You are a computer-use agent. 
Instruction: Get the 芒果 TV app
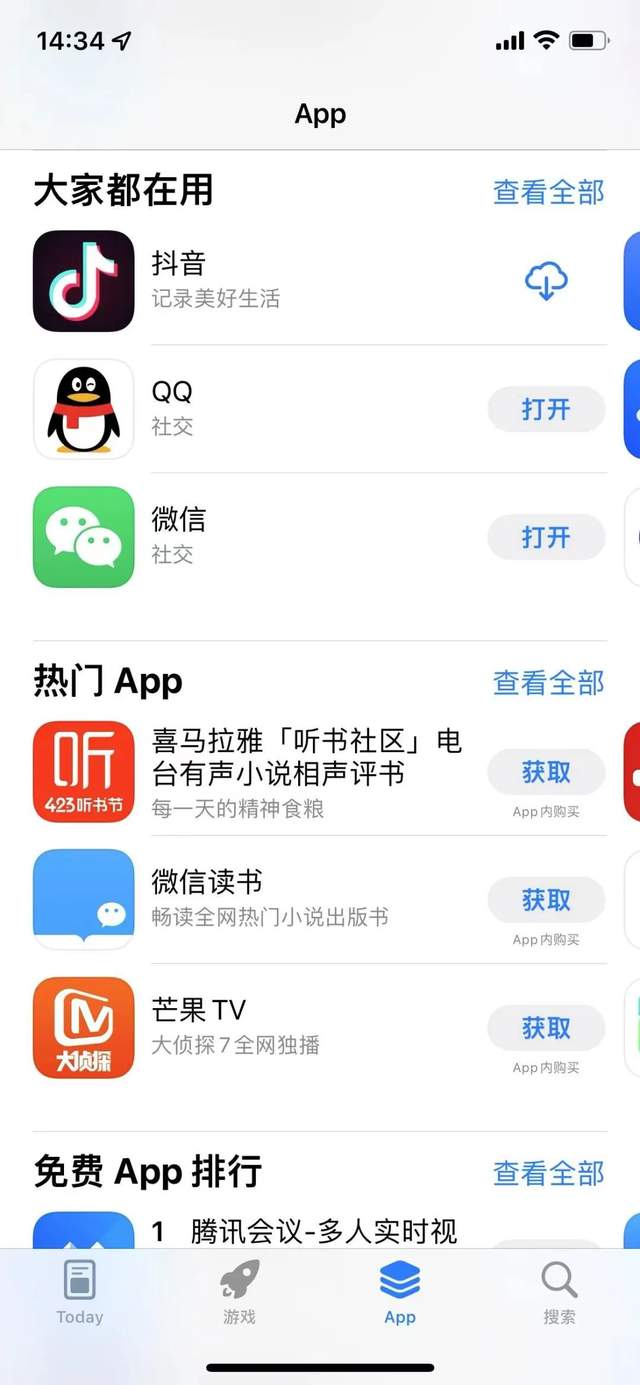(546, 1028)
